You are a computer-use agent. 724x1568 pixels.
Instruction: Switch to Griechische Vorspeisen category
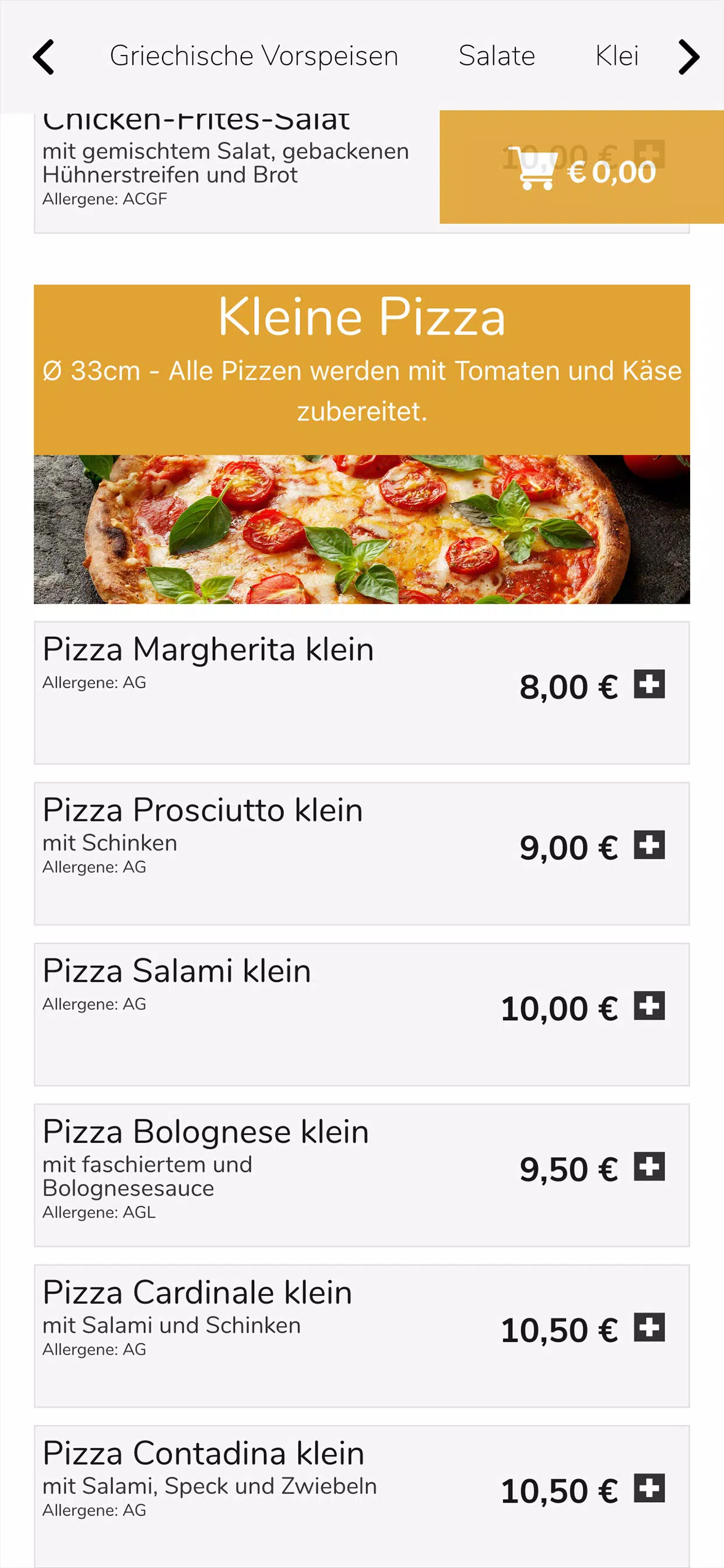pyautogui.click(x=254, y=56)
